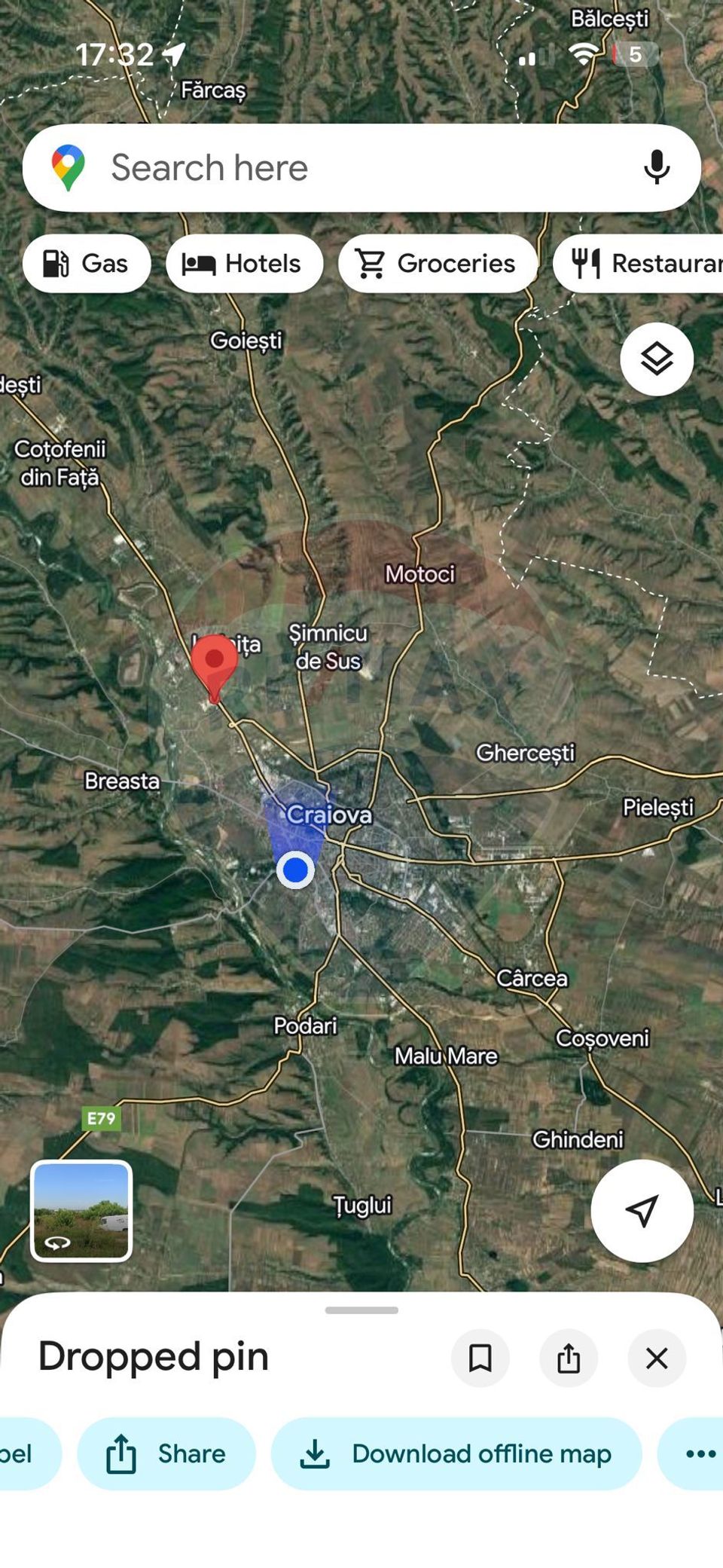723x1568 pixels.
Task: Tap the Google Maps pin logo in search bar
Action: pos(69,167)
